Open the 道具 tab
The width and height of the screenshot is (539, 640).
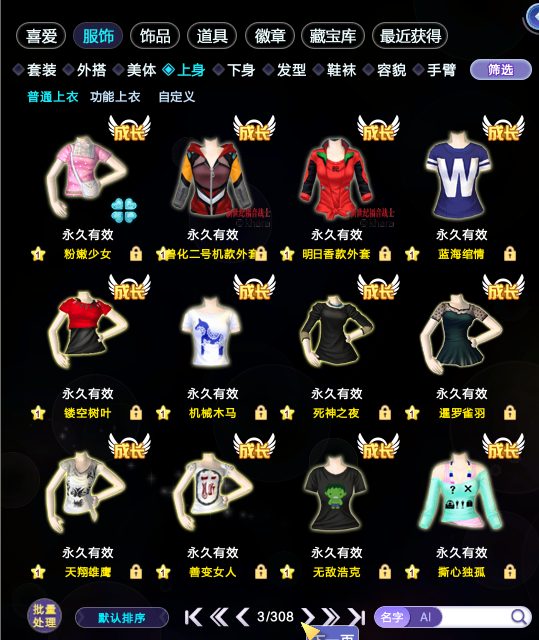coord(212,36)
